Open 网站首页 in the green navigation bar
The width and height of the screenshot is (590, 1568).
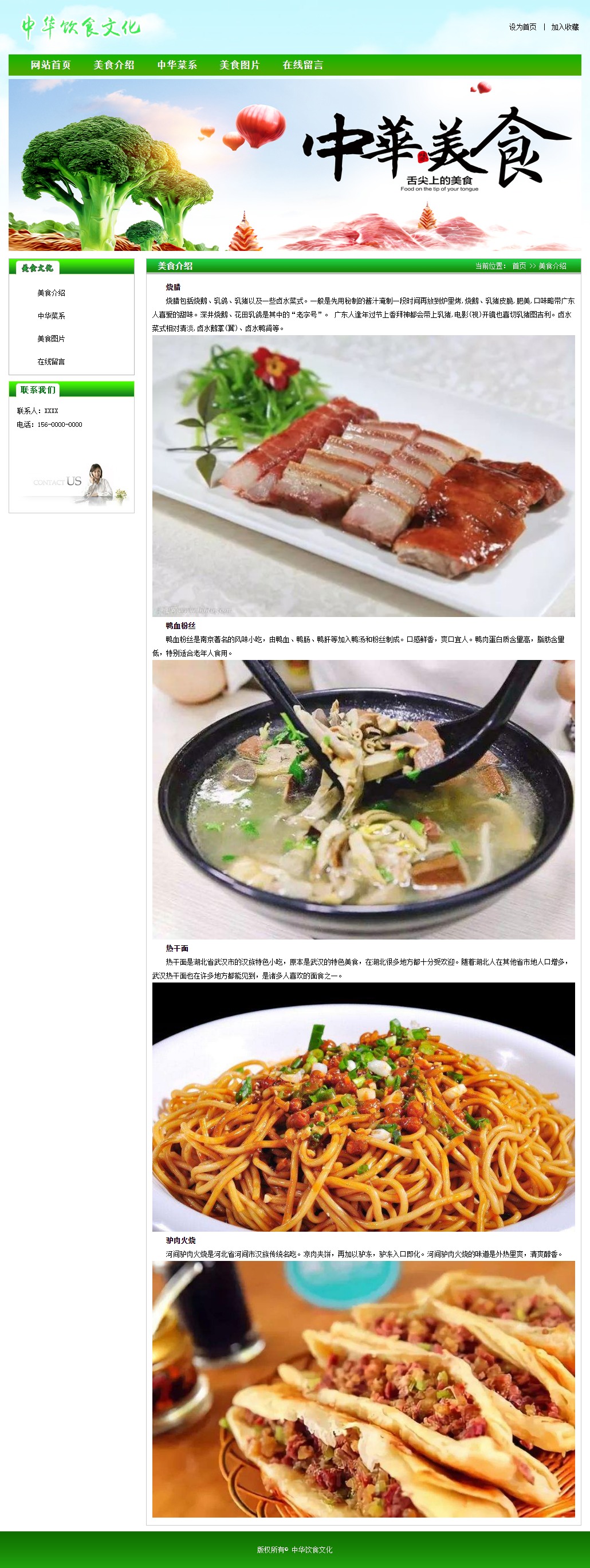pyautogui.click(x=50, y=65)
